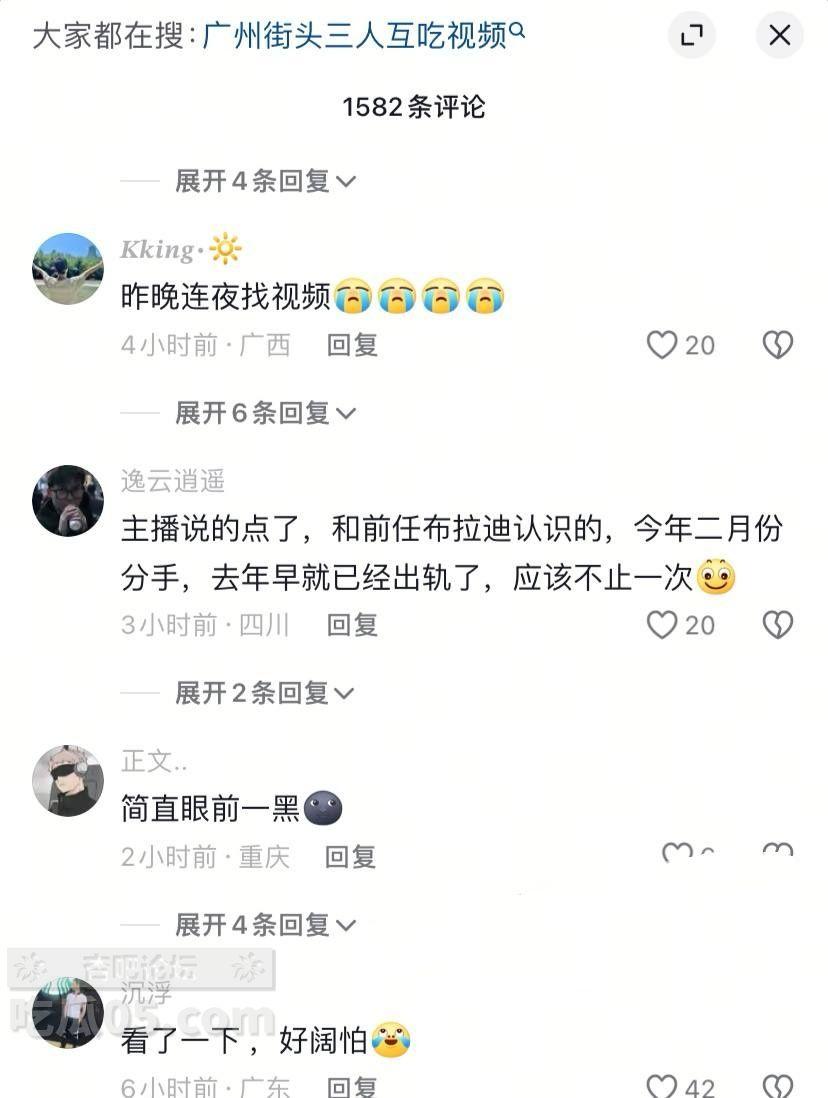Screen dimensions: 828x1098
Task: Like the comment 看了一下，好阔怕
Action: [662, 1086]
